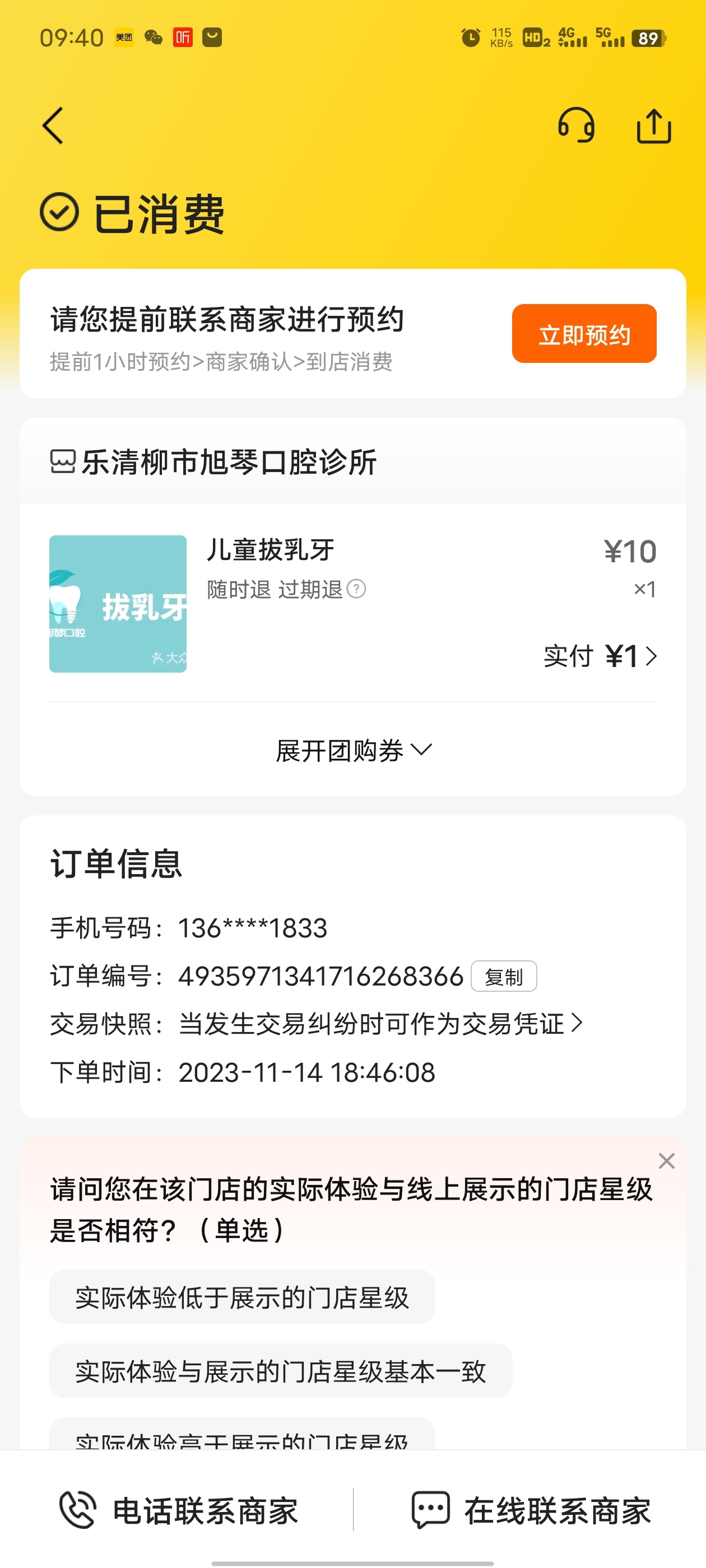Screen dimensions: 706x1568
Task: Go back to the previous page
Action: [53, 126]
